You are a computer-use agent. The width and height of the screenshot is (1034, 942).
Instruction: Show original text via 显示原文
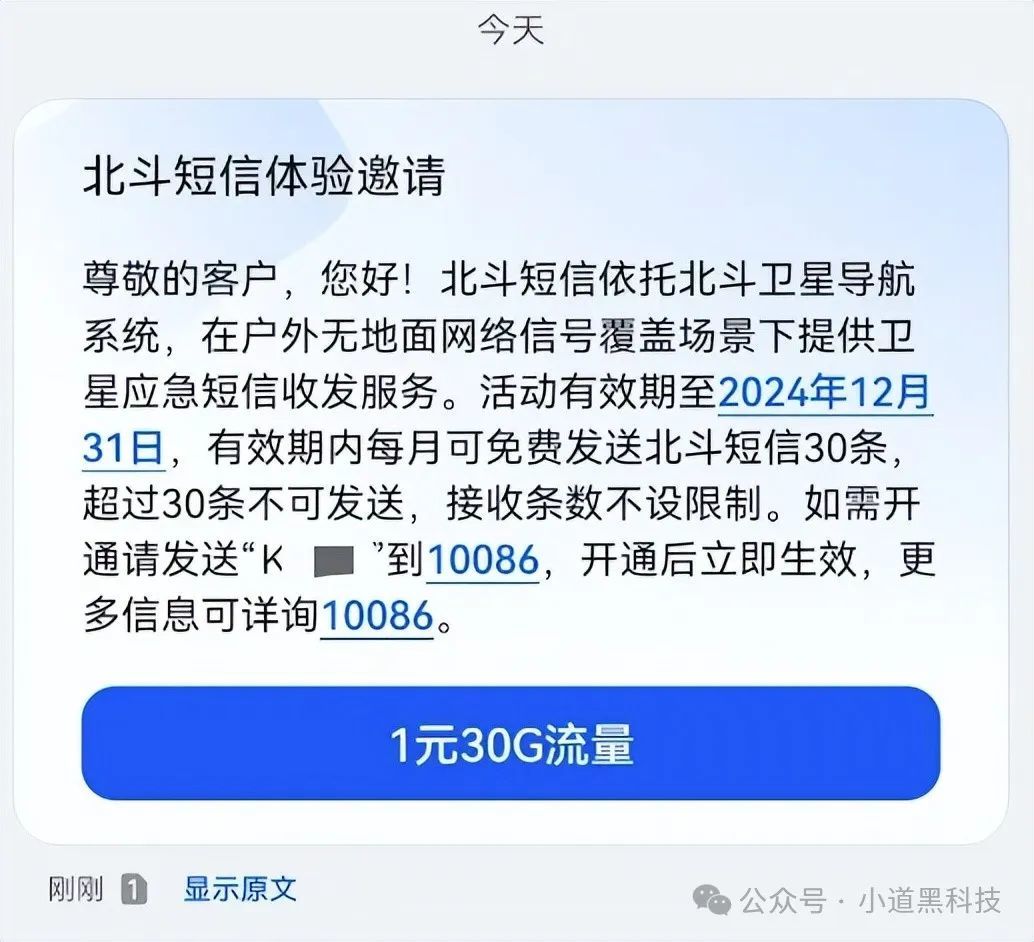[240, 888]
